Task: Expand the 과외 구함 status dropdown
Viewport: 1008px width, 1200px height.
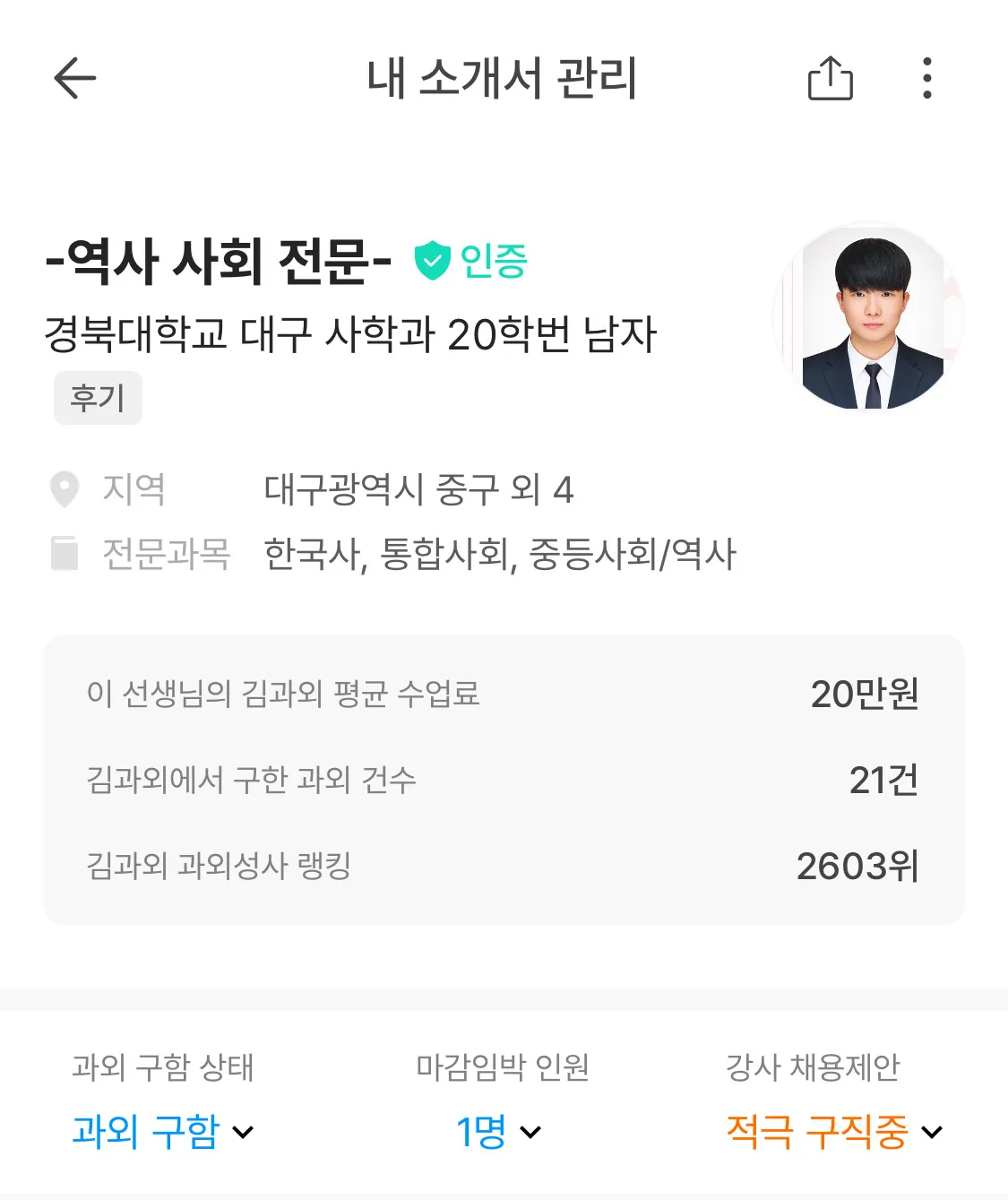Action: point(143,1132)
